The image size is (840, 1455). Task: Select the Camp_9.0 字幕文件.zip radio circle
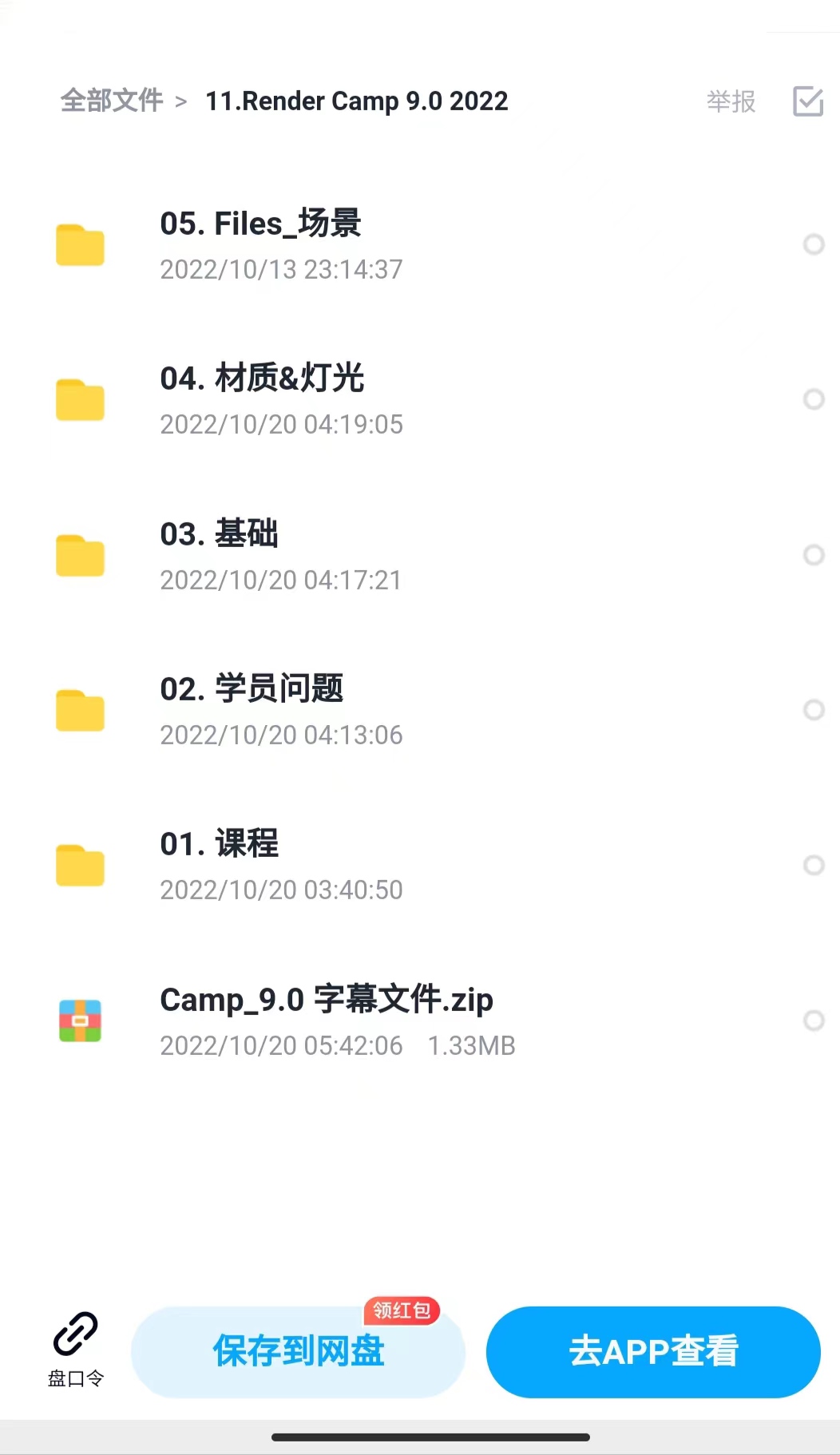(813, 1020)
